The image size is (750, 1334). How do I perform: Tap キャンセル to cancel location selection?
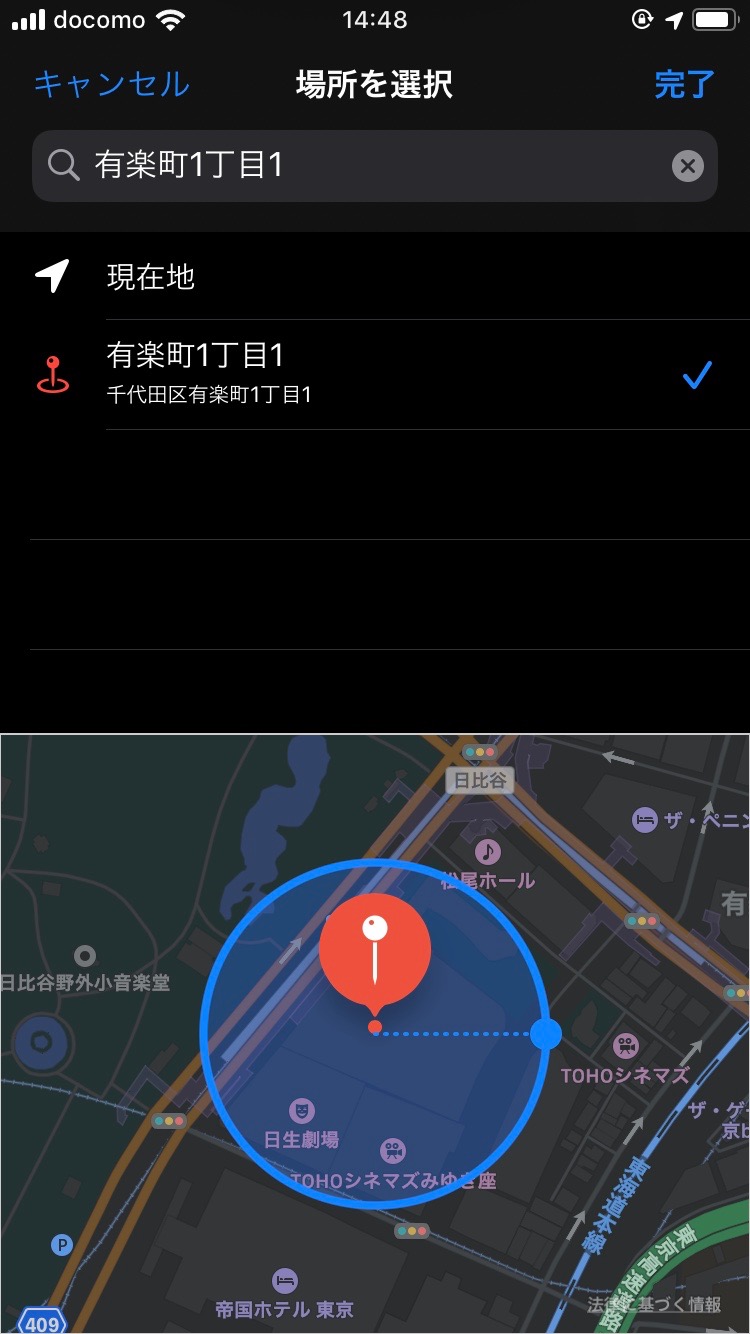pyautogui.click(x=111, y=84)
